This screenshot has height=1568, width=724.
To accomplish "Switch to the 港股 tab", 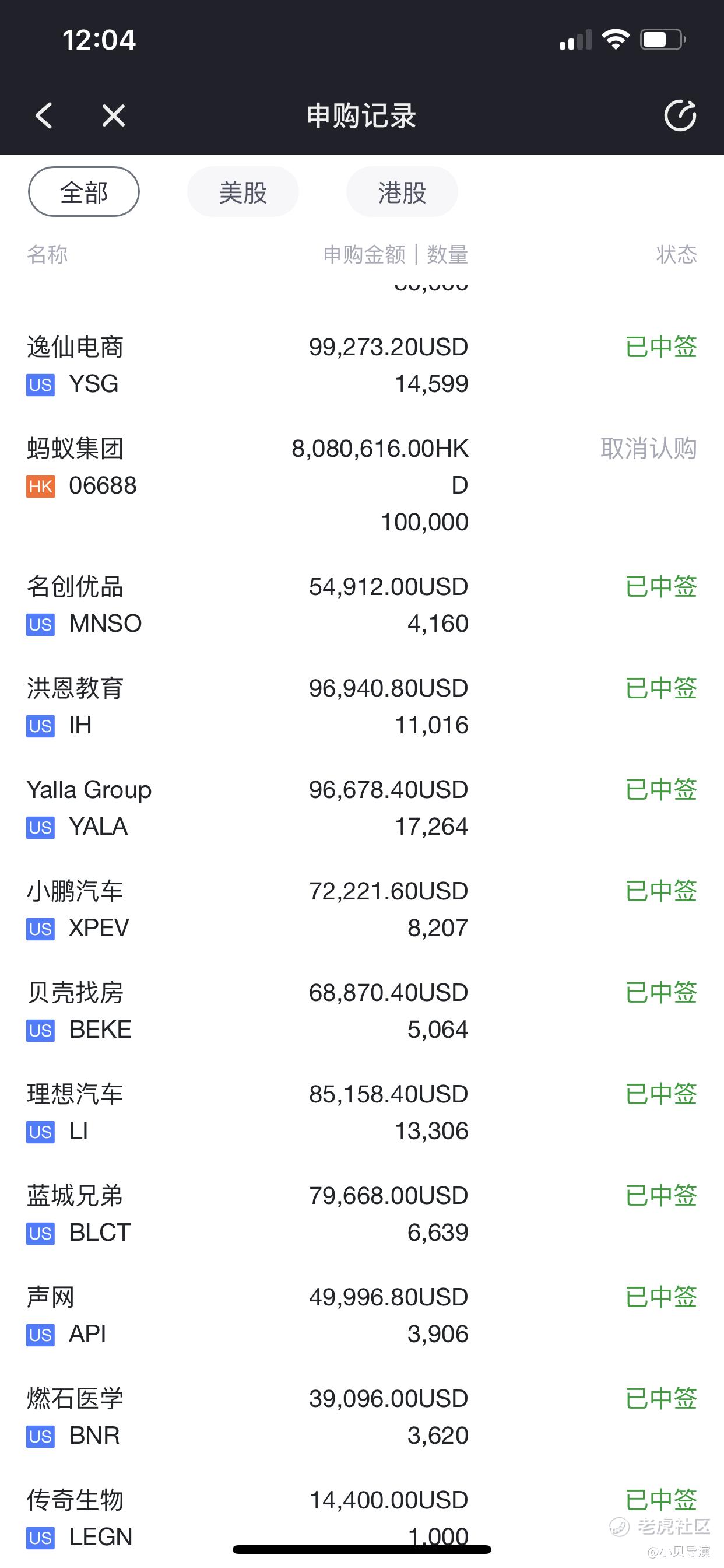I will tap(402, 192).
